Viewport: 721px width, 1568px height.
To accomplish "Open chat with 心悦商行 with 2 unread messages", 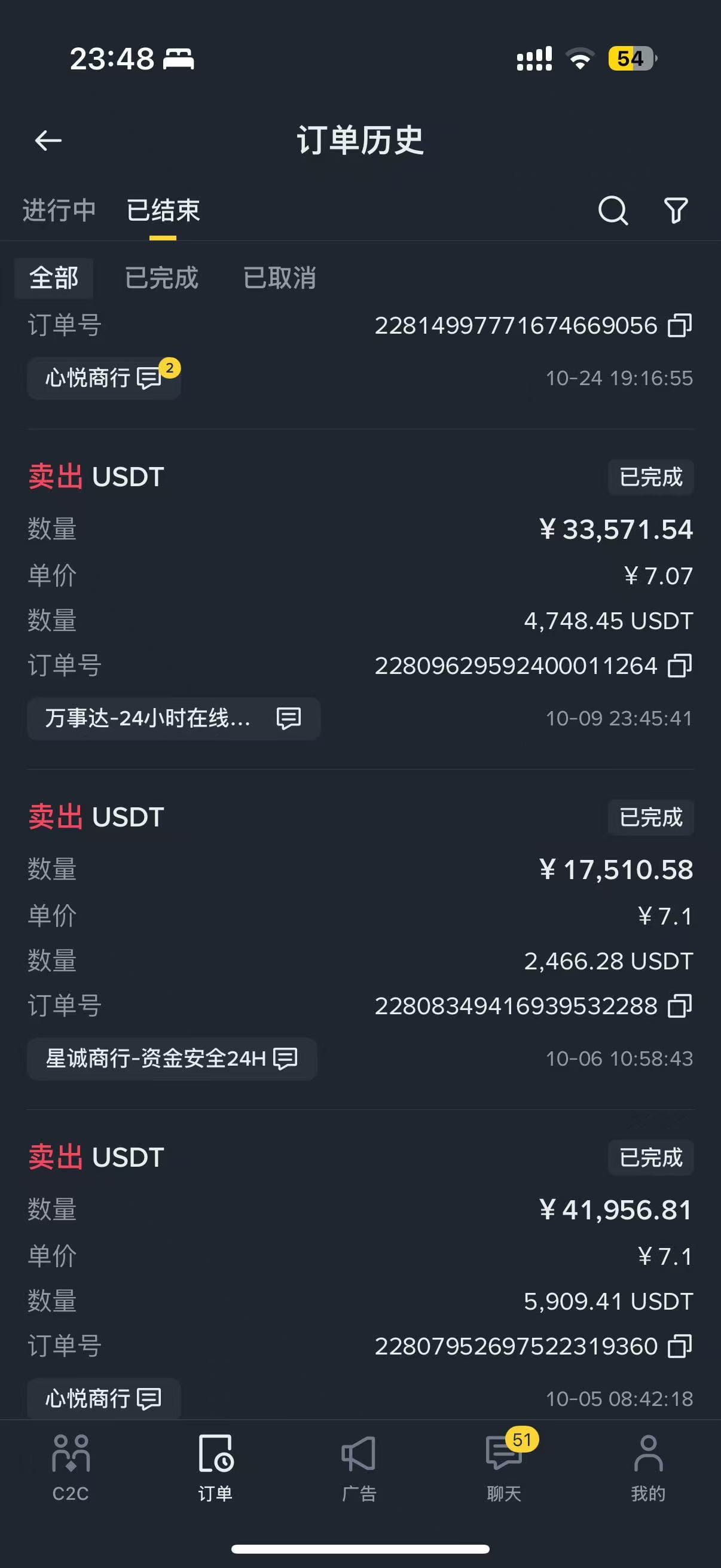I will (x=103, y=378).
